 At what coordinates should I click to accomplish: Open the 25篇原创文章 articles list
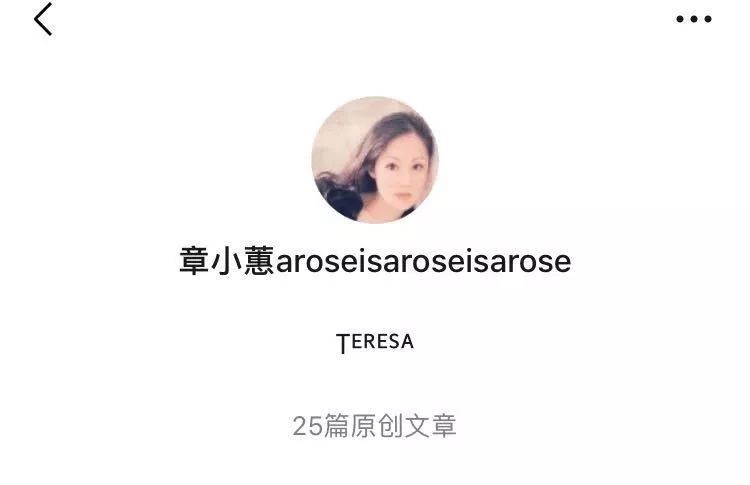(x=375, y=426)
